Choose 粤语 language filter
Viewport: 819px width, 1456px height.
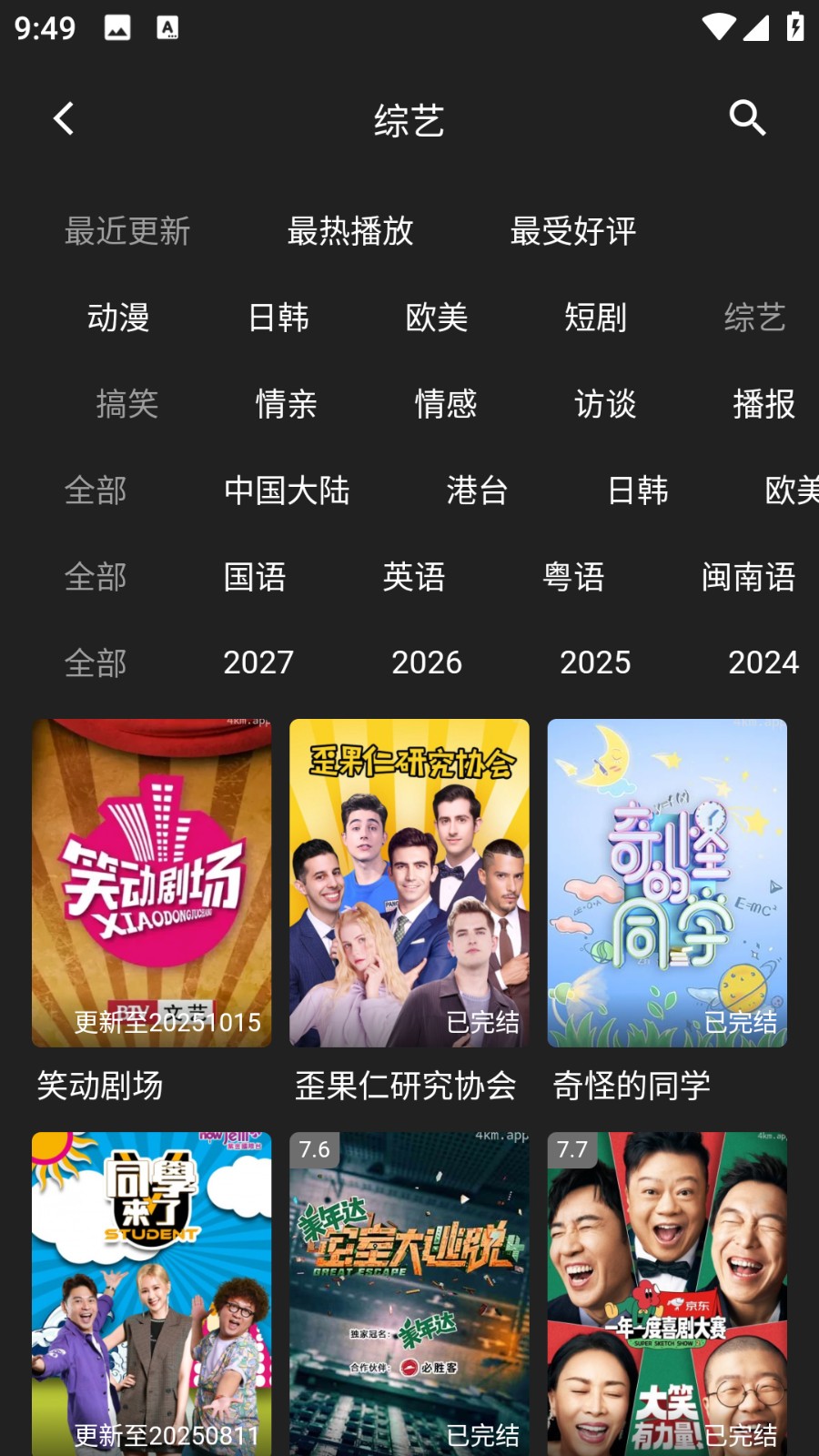[573, 577]
